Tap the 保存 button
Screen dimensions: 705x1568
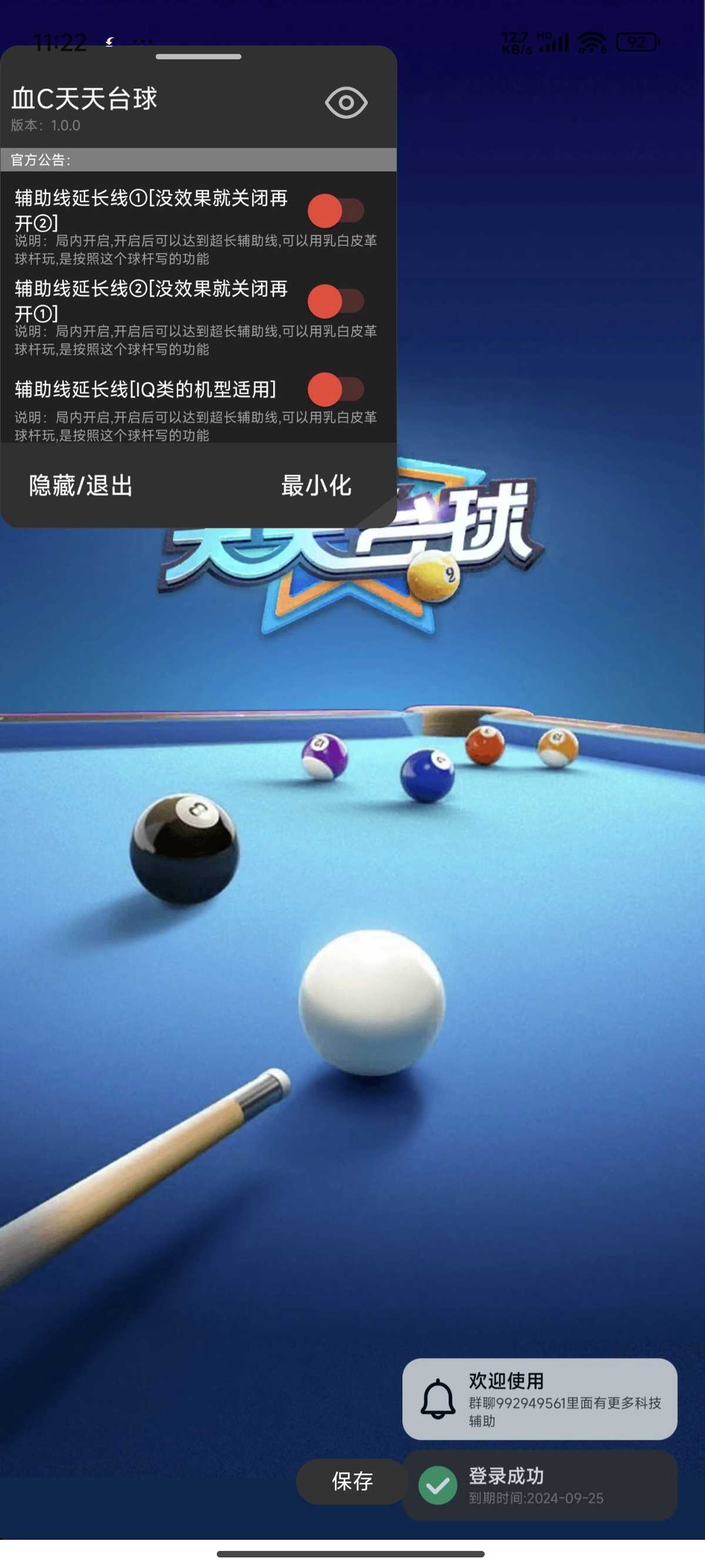(x=352, y=1481)
